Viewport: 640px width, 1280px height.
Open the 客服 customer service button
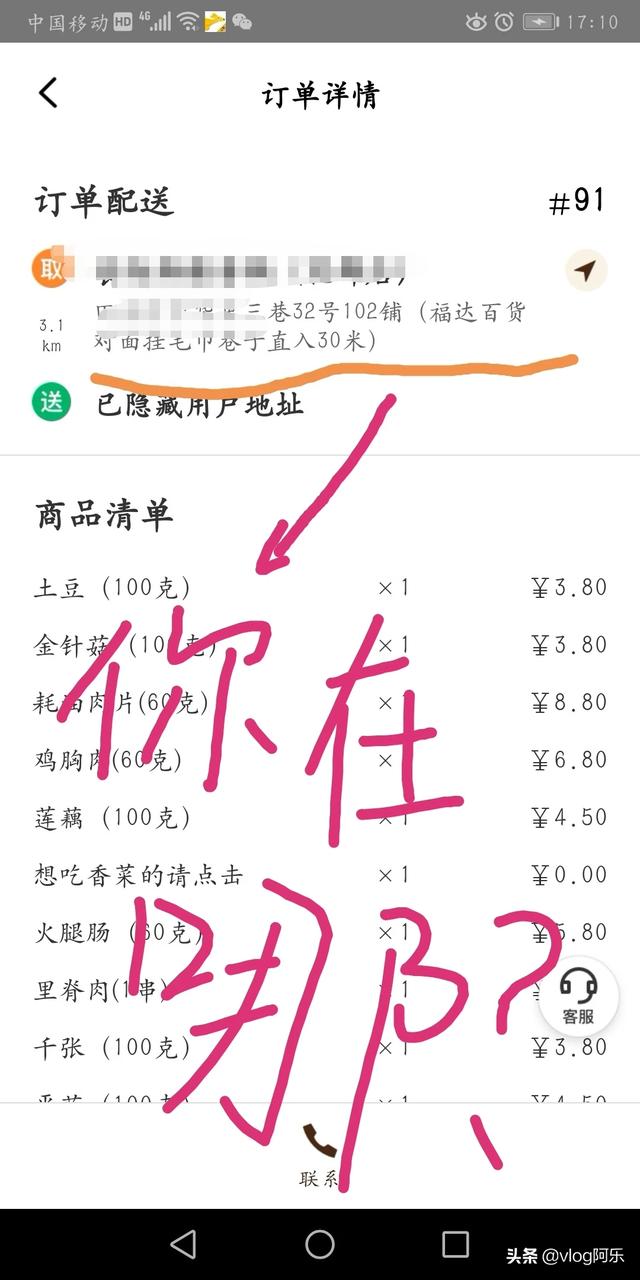point(578,996)
